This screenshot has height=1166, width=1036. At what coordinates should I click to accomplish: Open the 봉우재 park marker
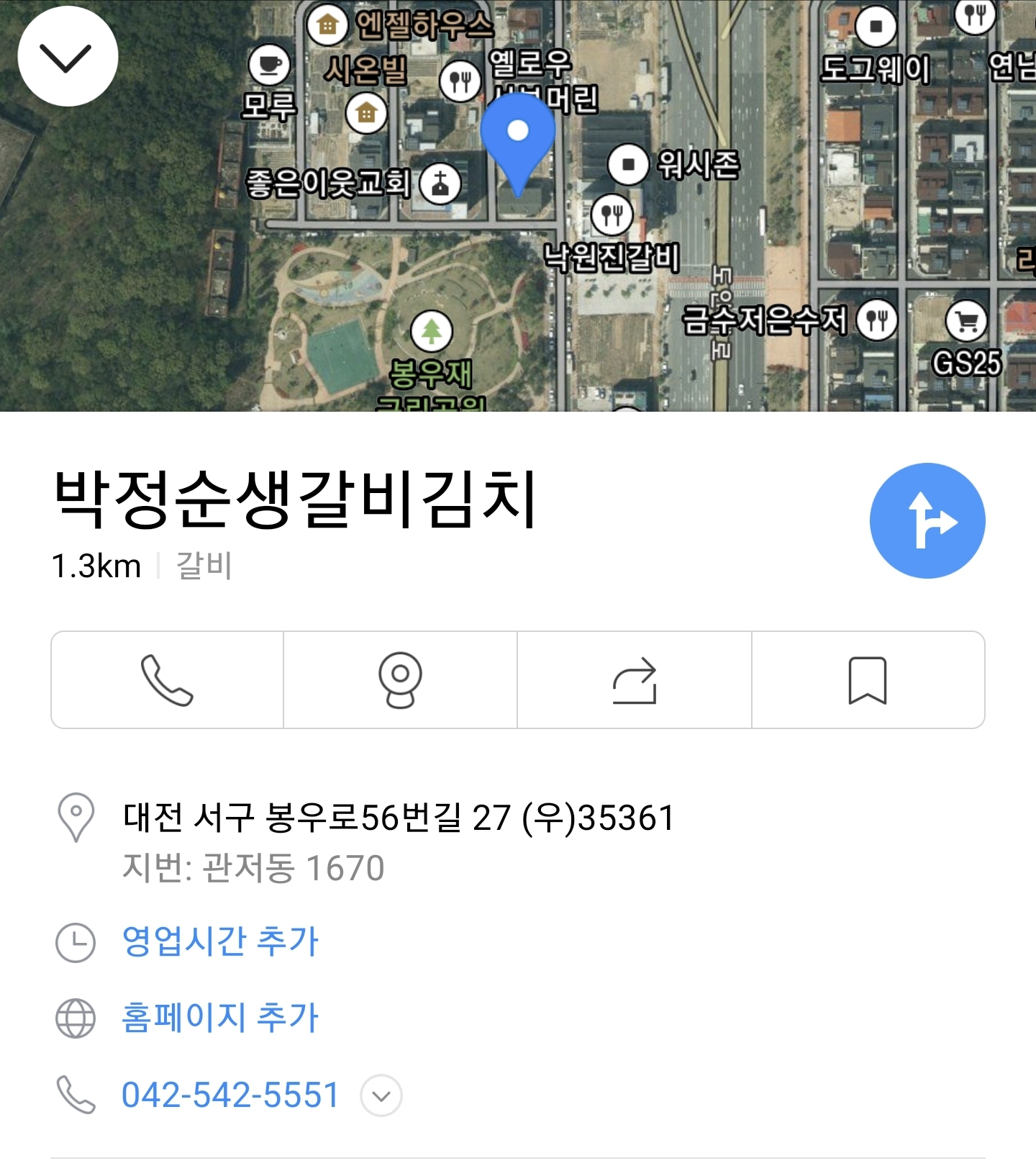pos(431,332)
